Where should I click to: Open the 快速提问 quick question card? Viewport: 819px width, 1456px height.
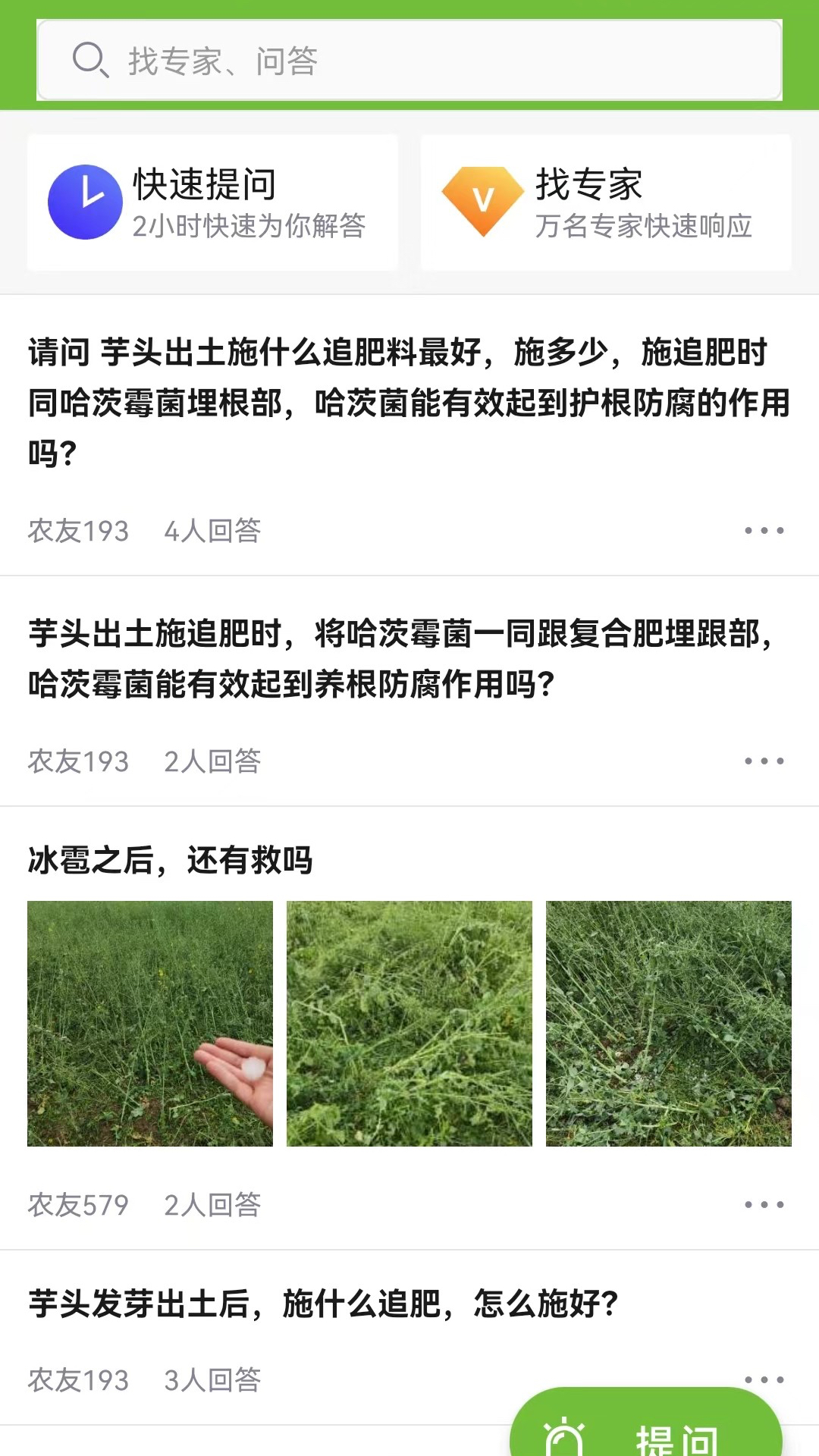pyautogui.click(x=212, y=202)
